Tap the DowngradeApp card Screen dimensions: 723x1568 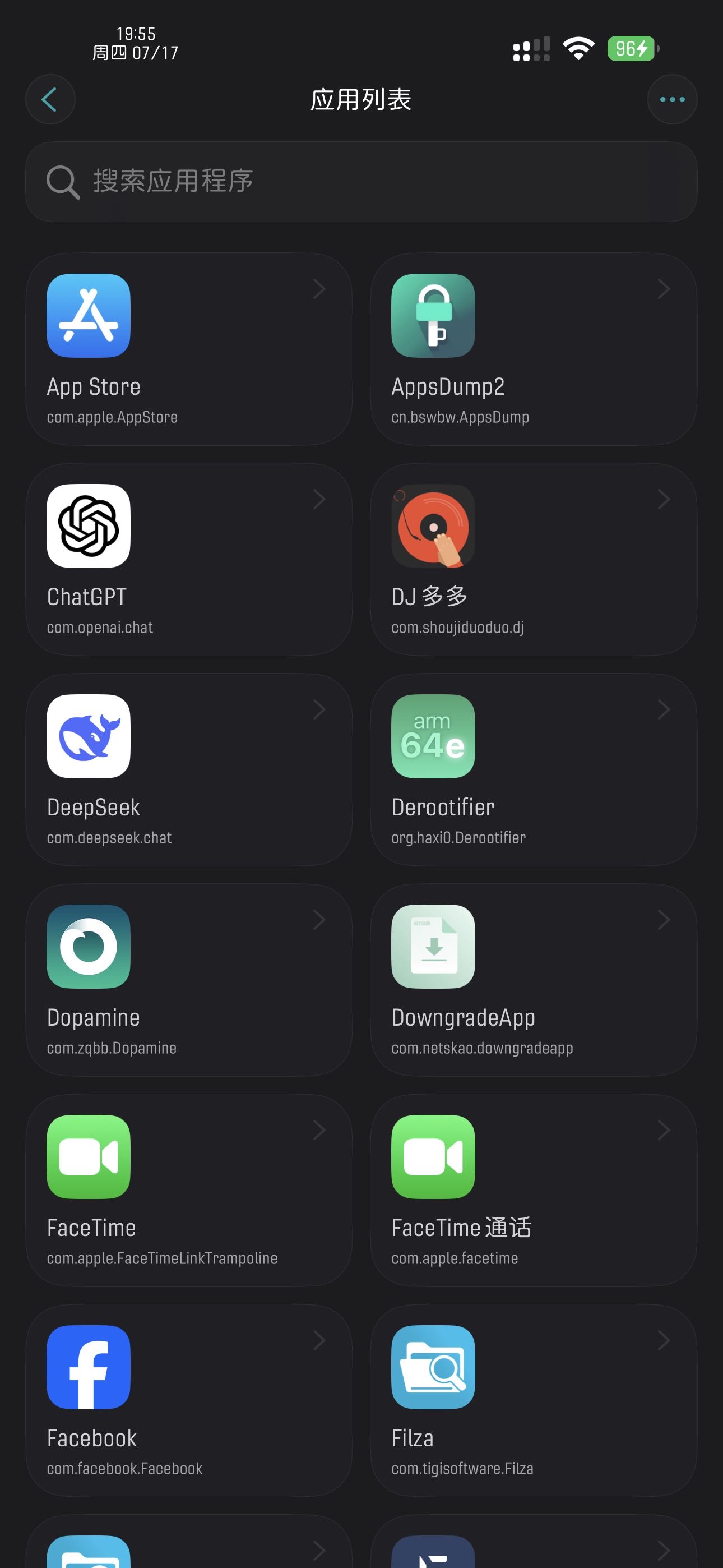[533, 979]
